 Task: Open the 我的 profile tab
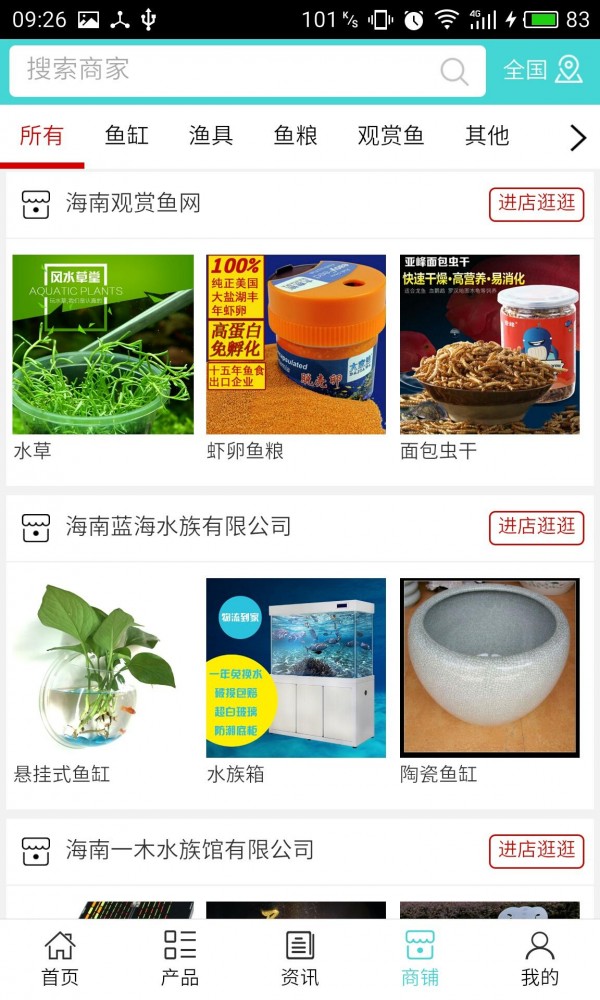[540, 959]
